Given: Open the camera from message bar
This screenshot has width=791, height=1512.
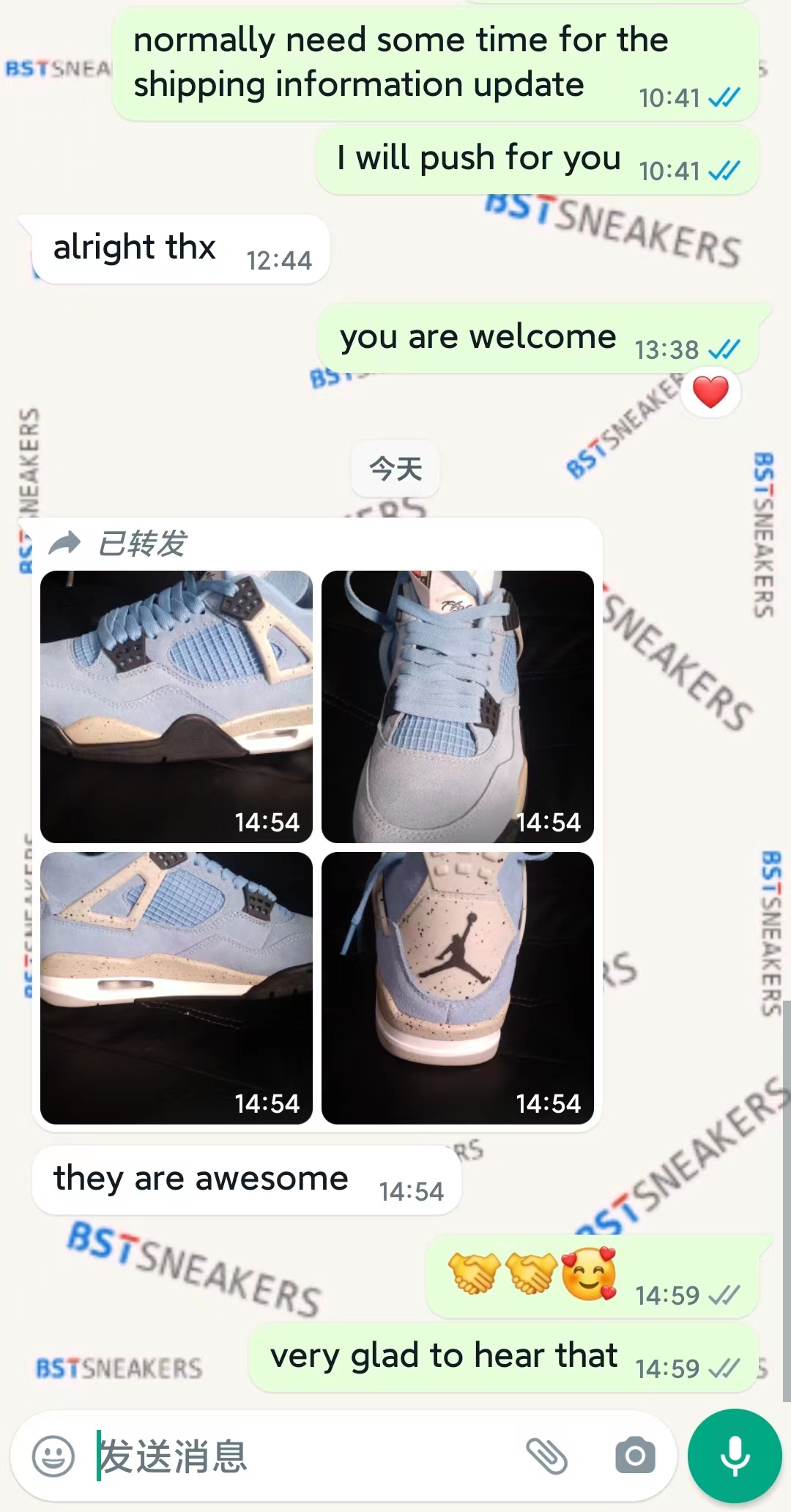Looking at the screenshot, I should 635,1456.
